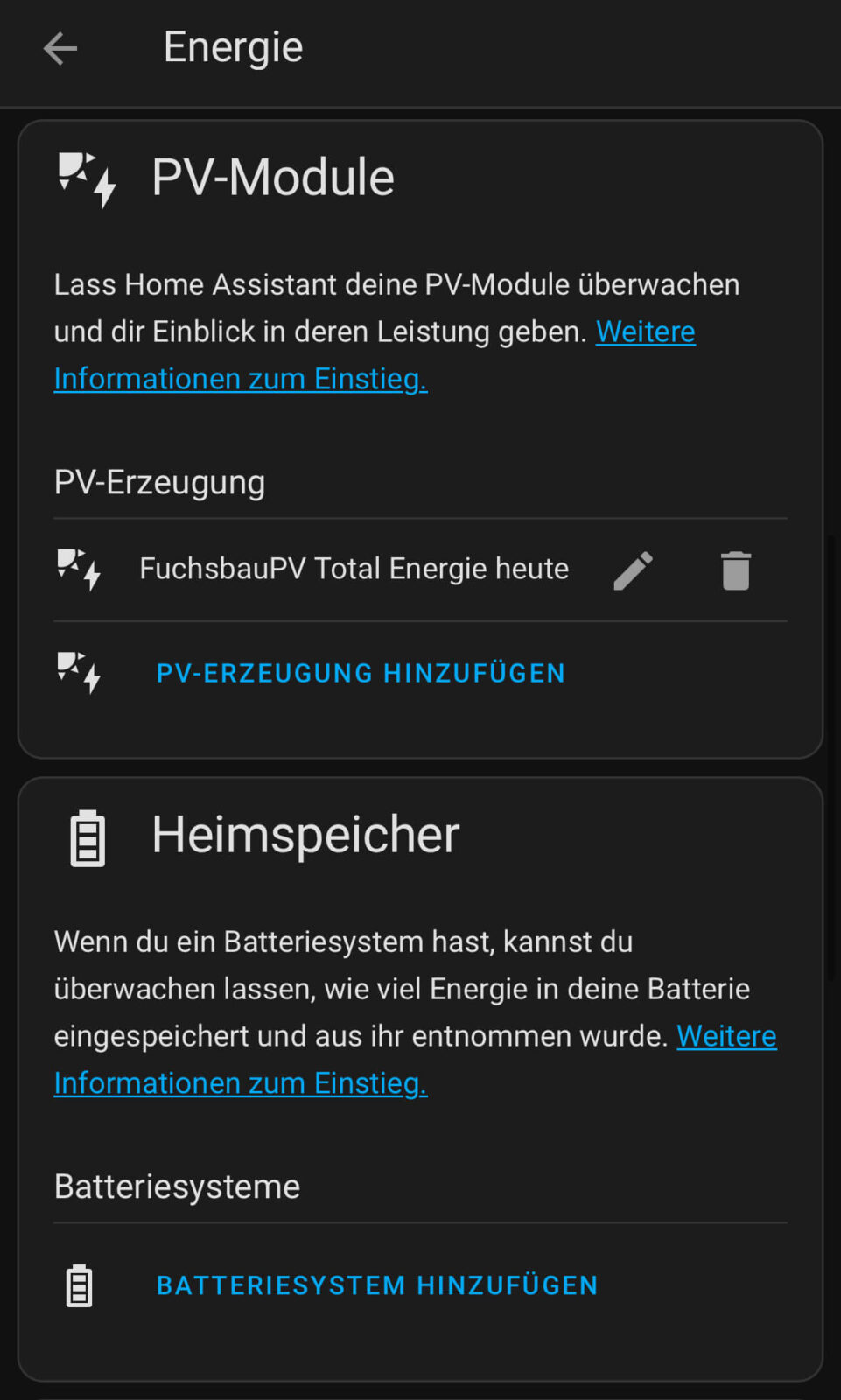This screenshot has width=841, height=1400.
Task: Select the FuchsbauPV Total Energie heute entry
Action: click(x=353, y=568)
